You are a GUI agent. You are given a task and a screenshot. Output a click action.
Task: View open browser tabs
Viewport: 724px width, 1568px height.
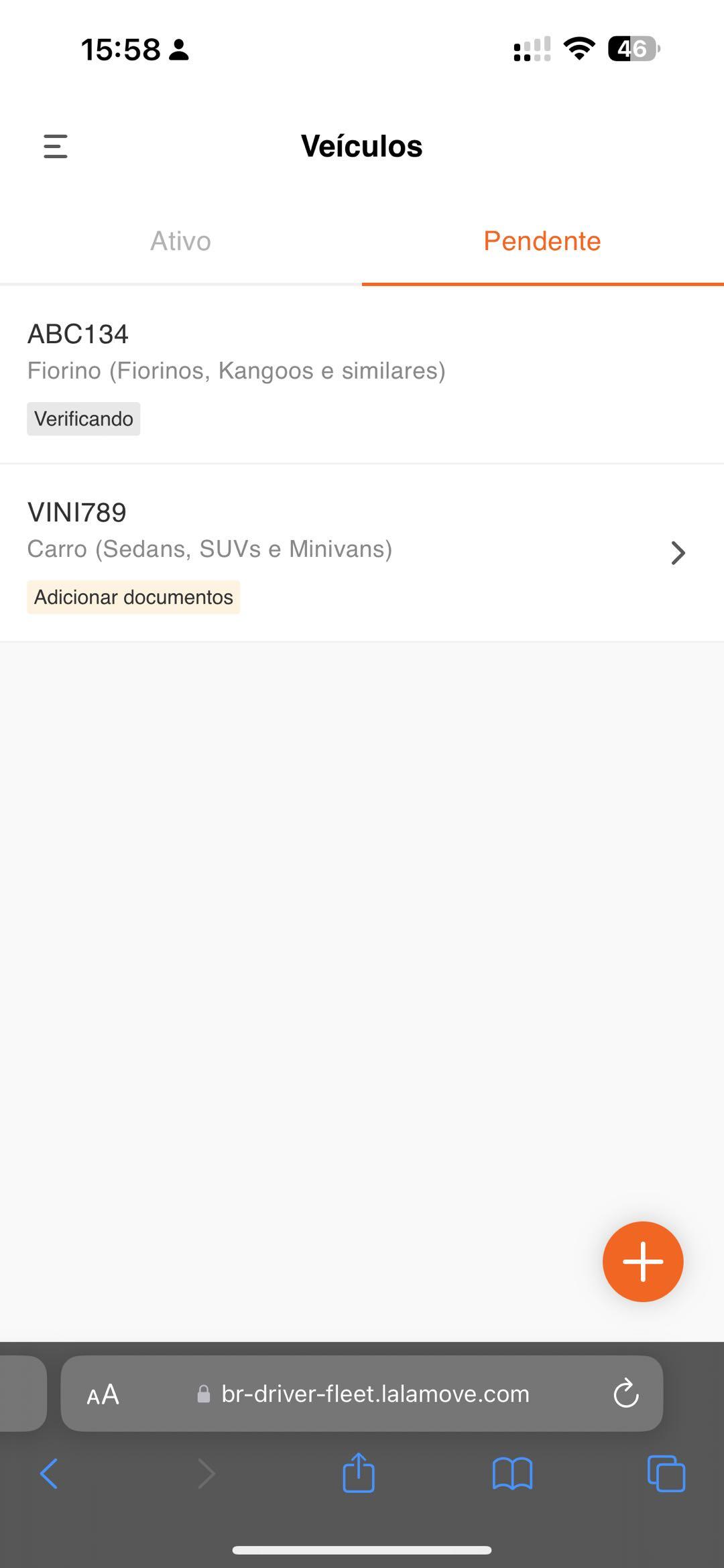coord(666,1474)
